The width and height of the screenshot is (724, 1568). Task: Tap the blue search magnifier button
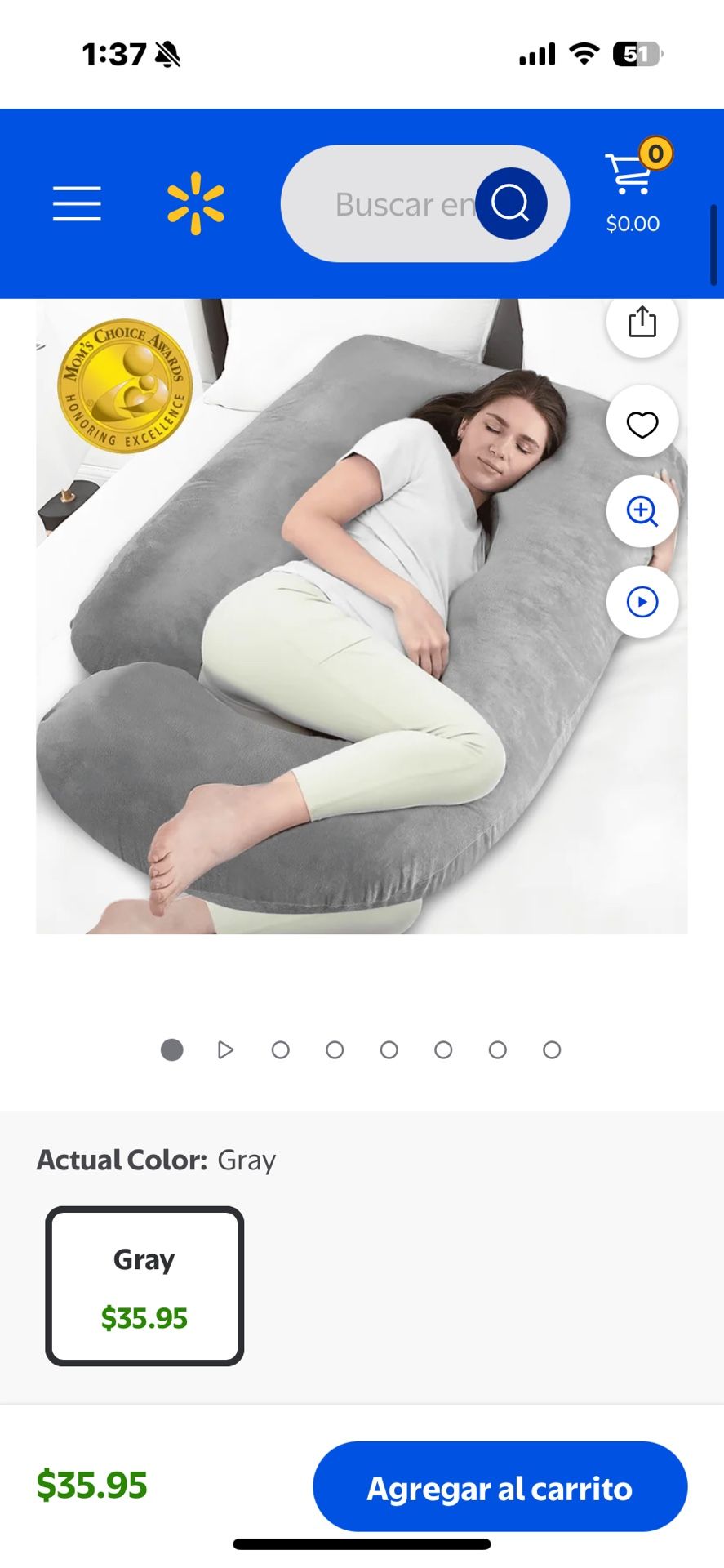[x=511, y=203]
